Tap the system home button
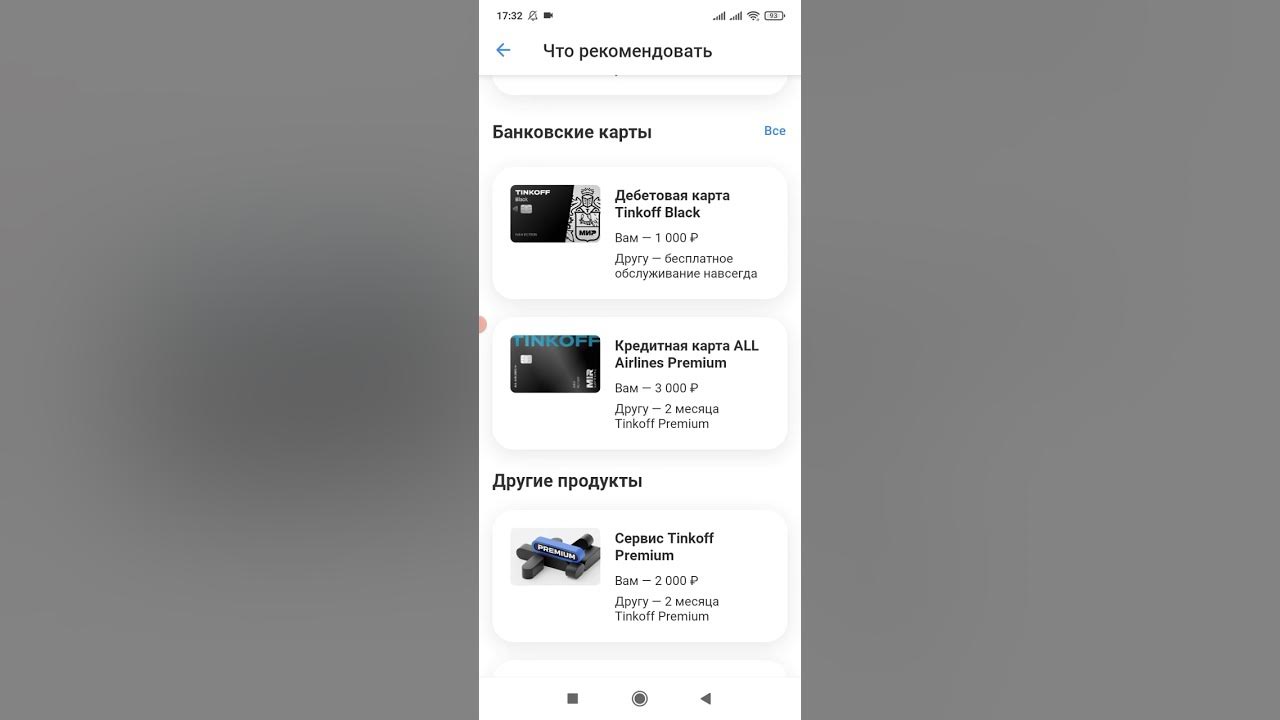This screenshot has height=720, width=1280. [640, 698]
